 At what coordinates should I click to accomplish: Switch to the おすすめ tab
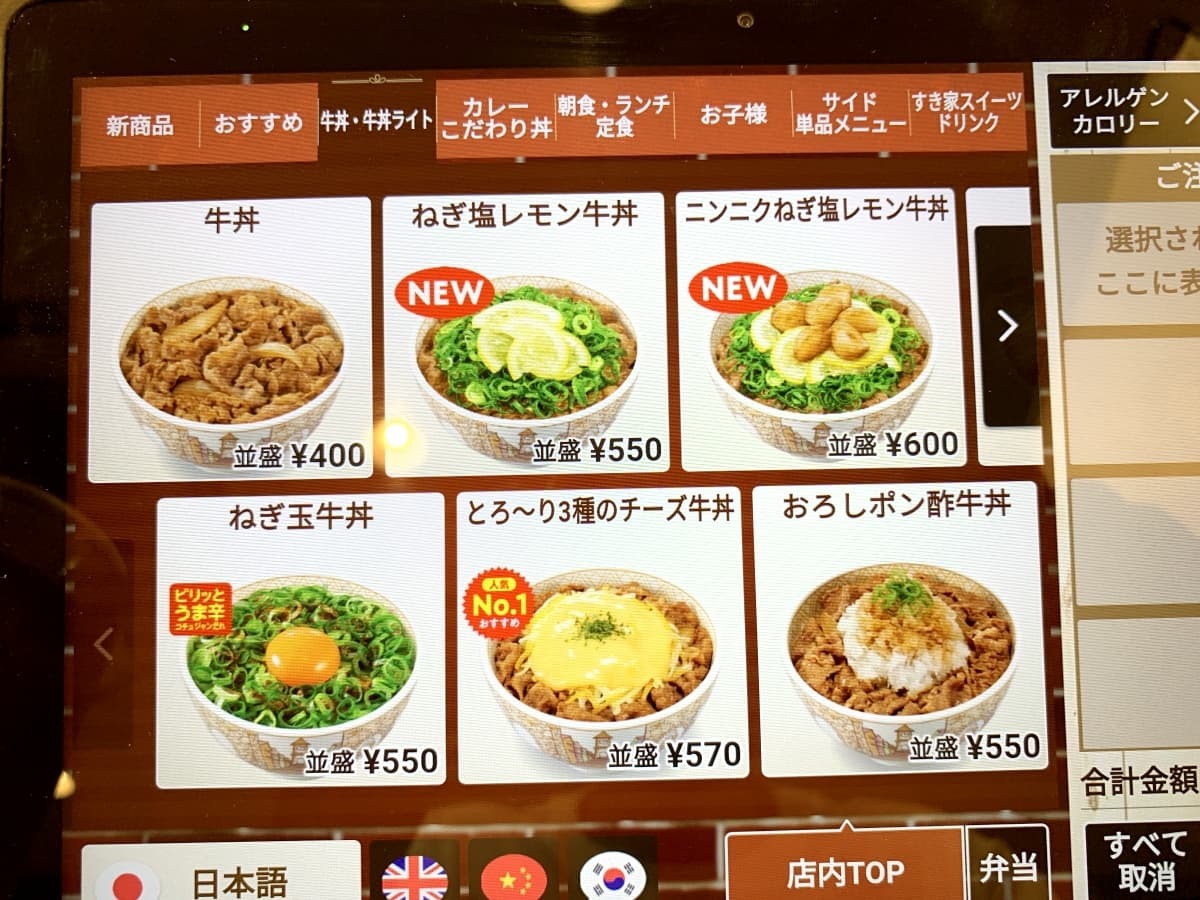[258, 123]
